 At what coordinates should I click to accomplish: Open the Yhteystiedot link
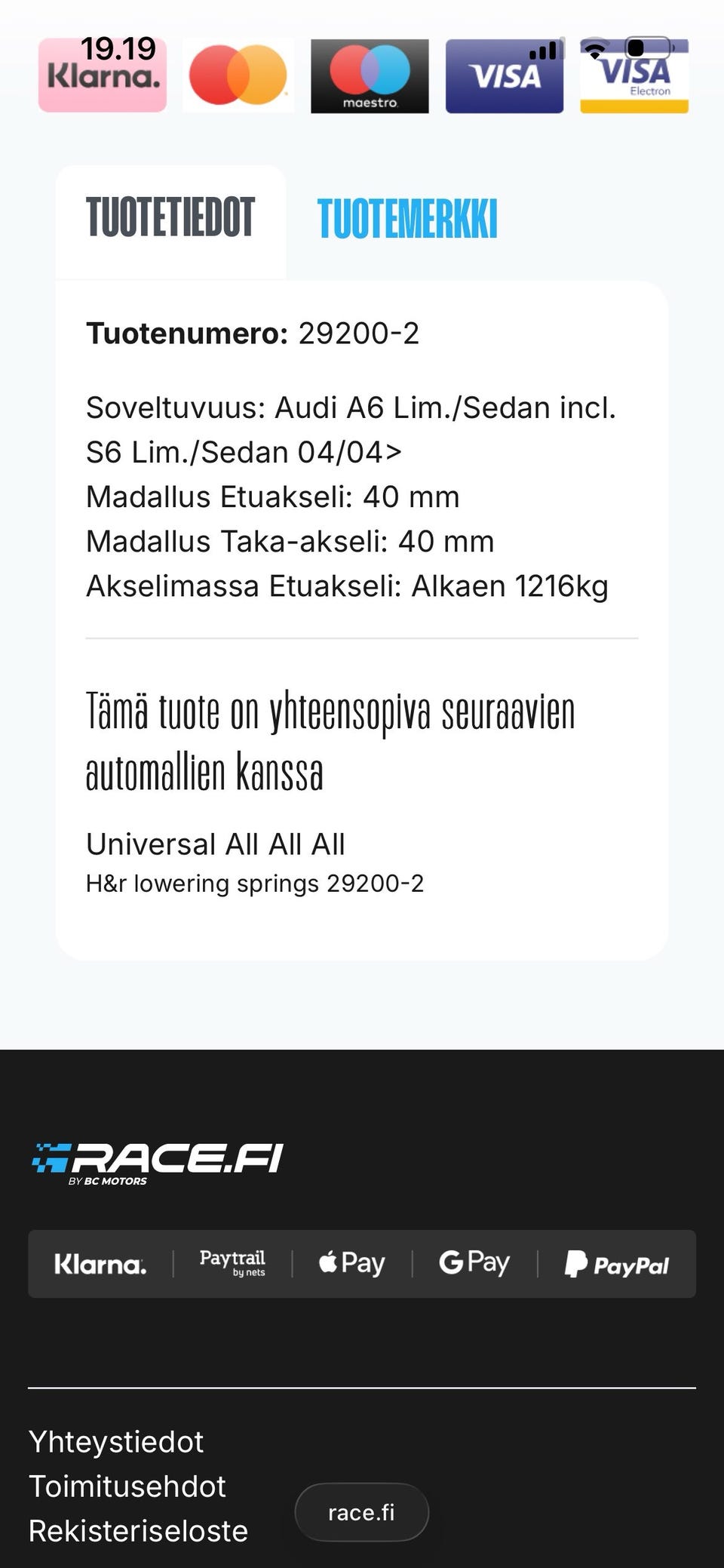tap(116, 1442)
